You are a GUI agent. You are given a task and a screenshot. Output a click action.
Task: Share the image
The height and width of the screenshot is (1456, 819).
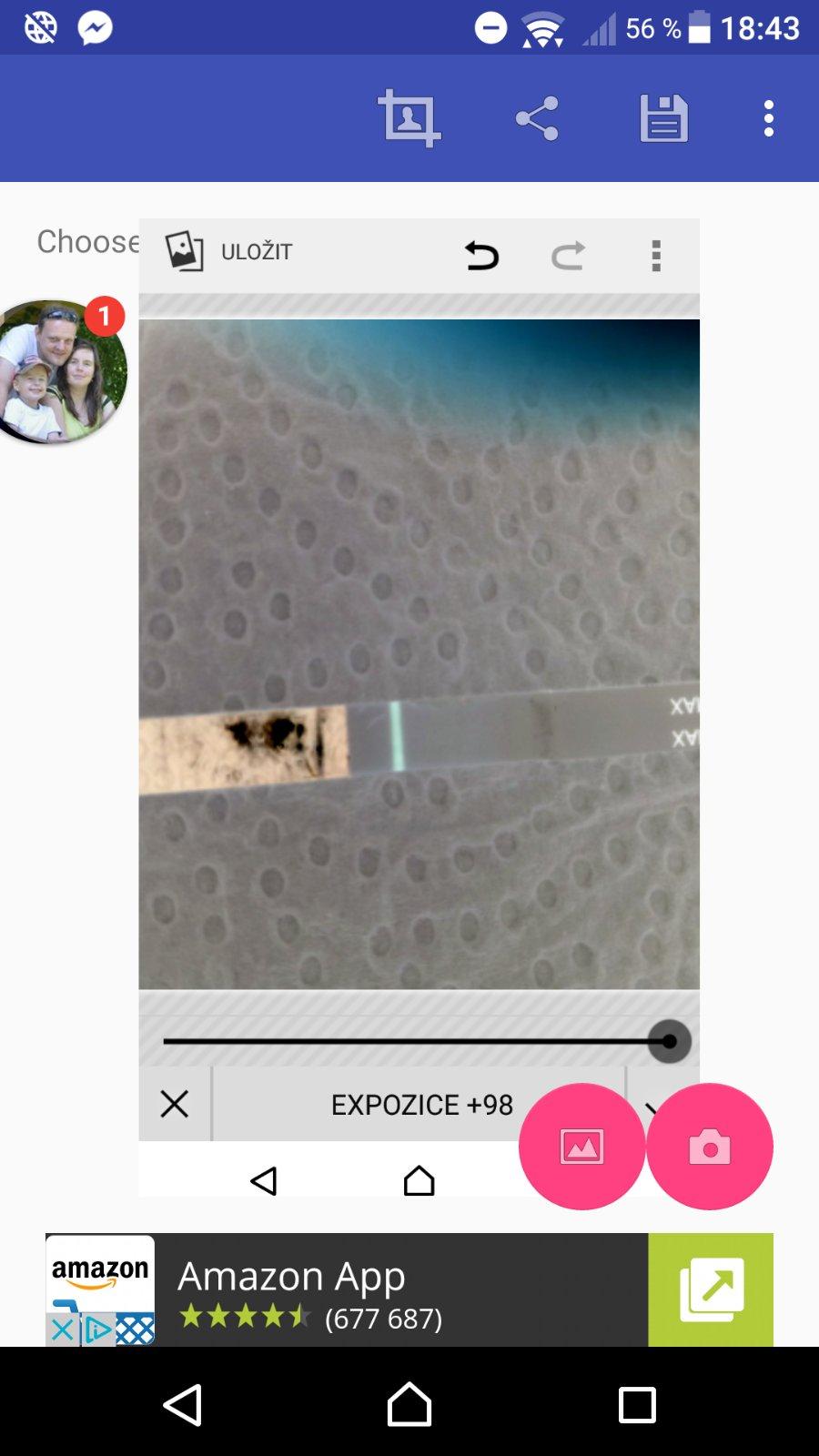coord(537,118)
